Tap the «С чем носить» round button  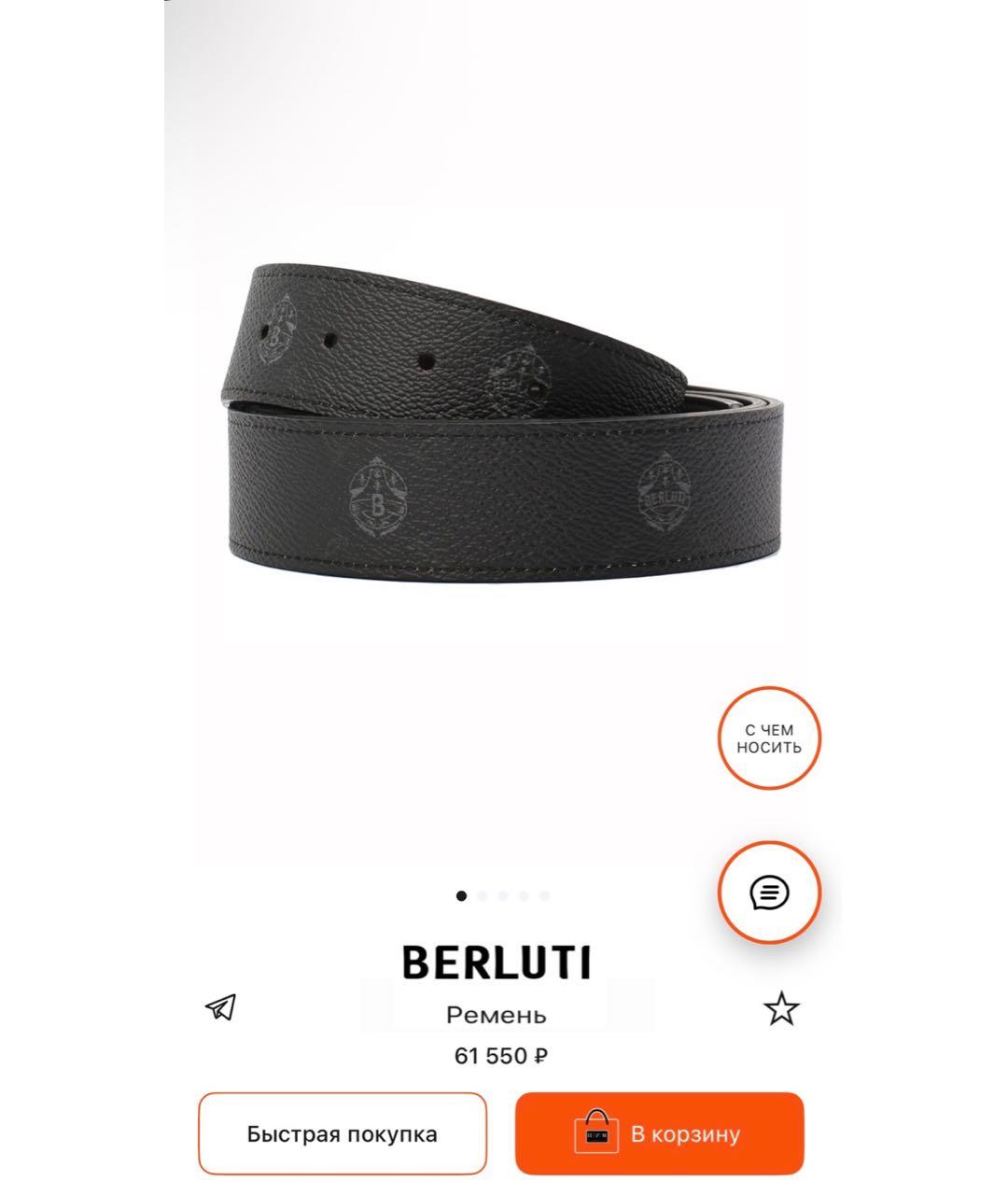pyautogui.click(x=768, y=738)
